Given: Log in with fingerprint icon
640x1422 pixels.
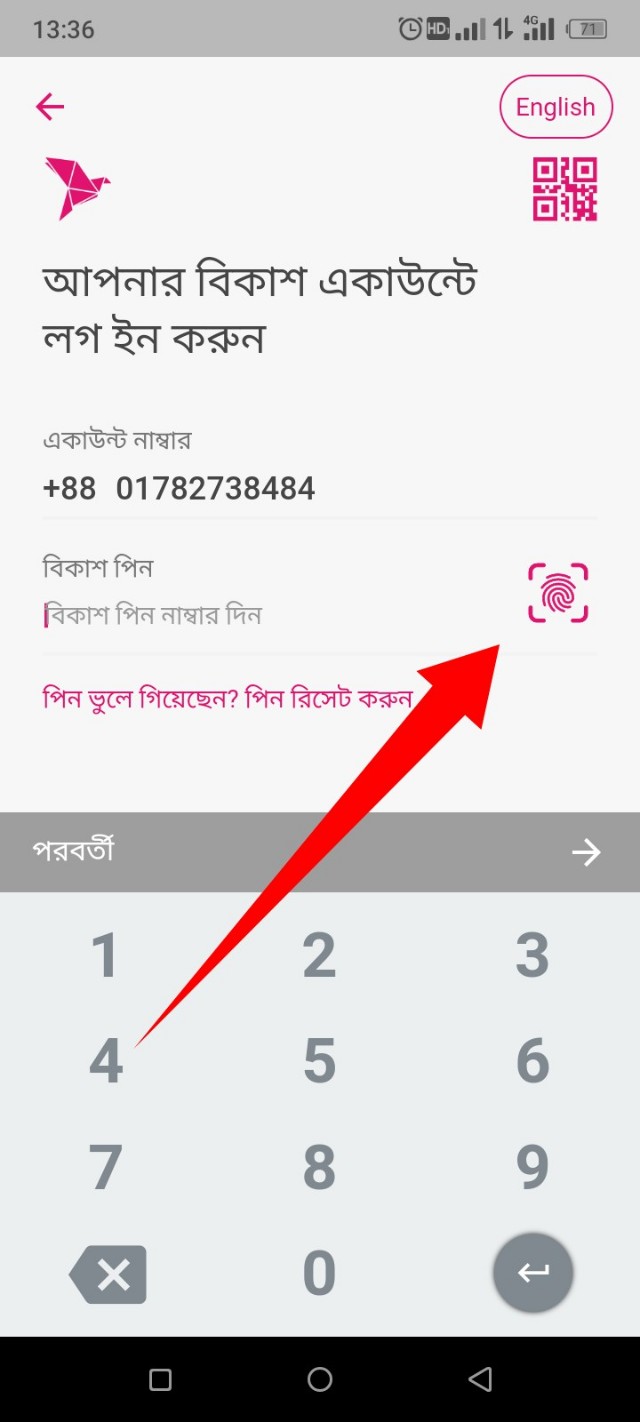Looking at the screenshot, I should coord(558,593).
